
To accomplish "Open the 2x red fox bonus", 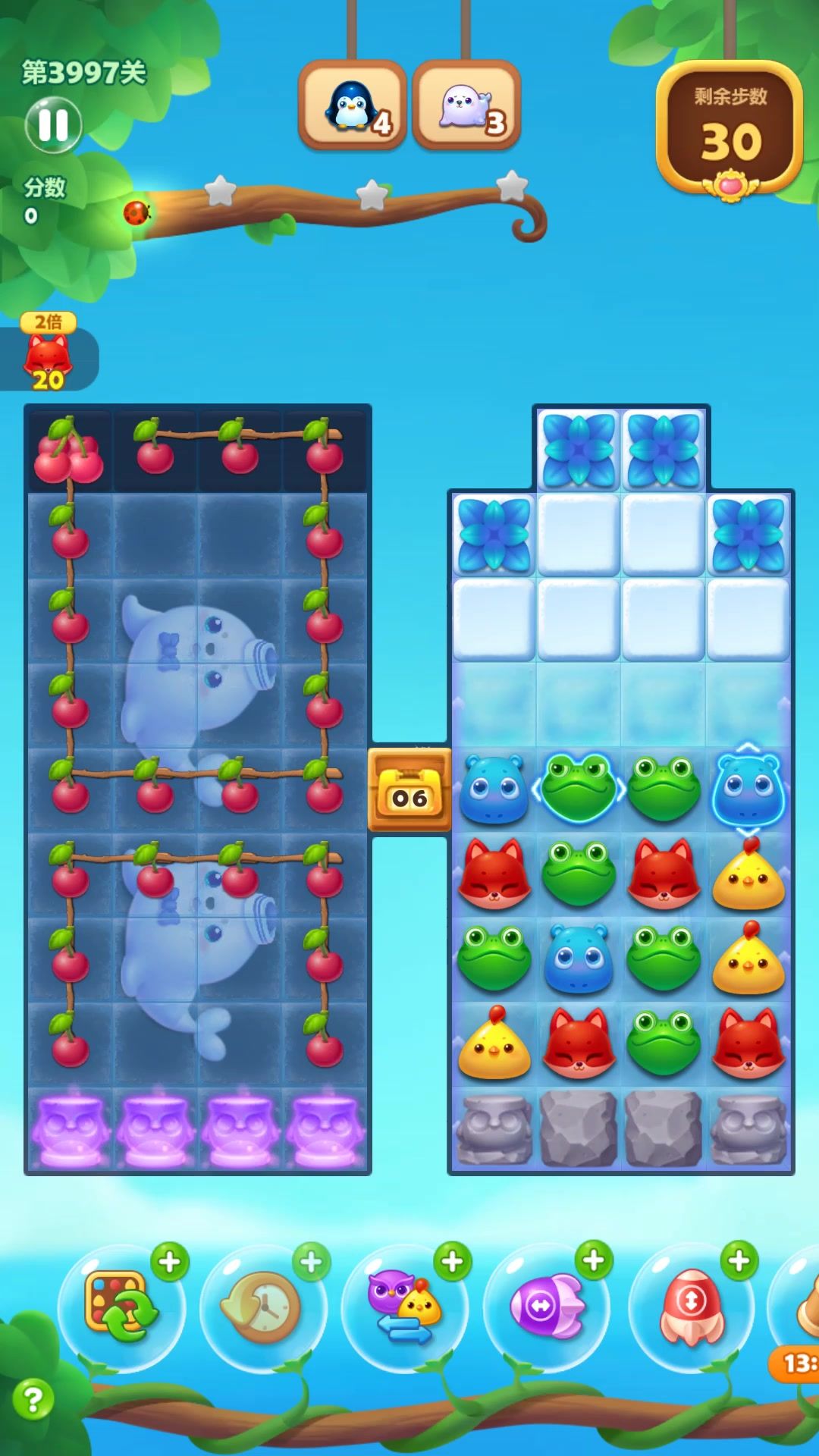I will click(x=49, y=356).
